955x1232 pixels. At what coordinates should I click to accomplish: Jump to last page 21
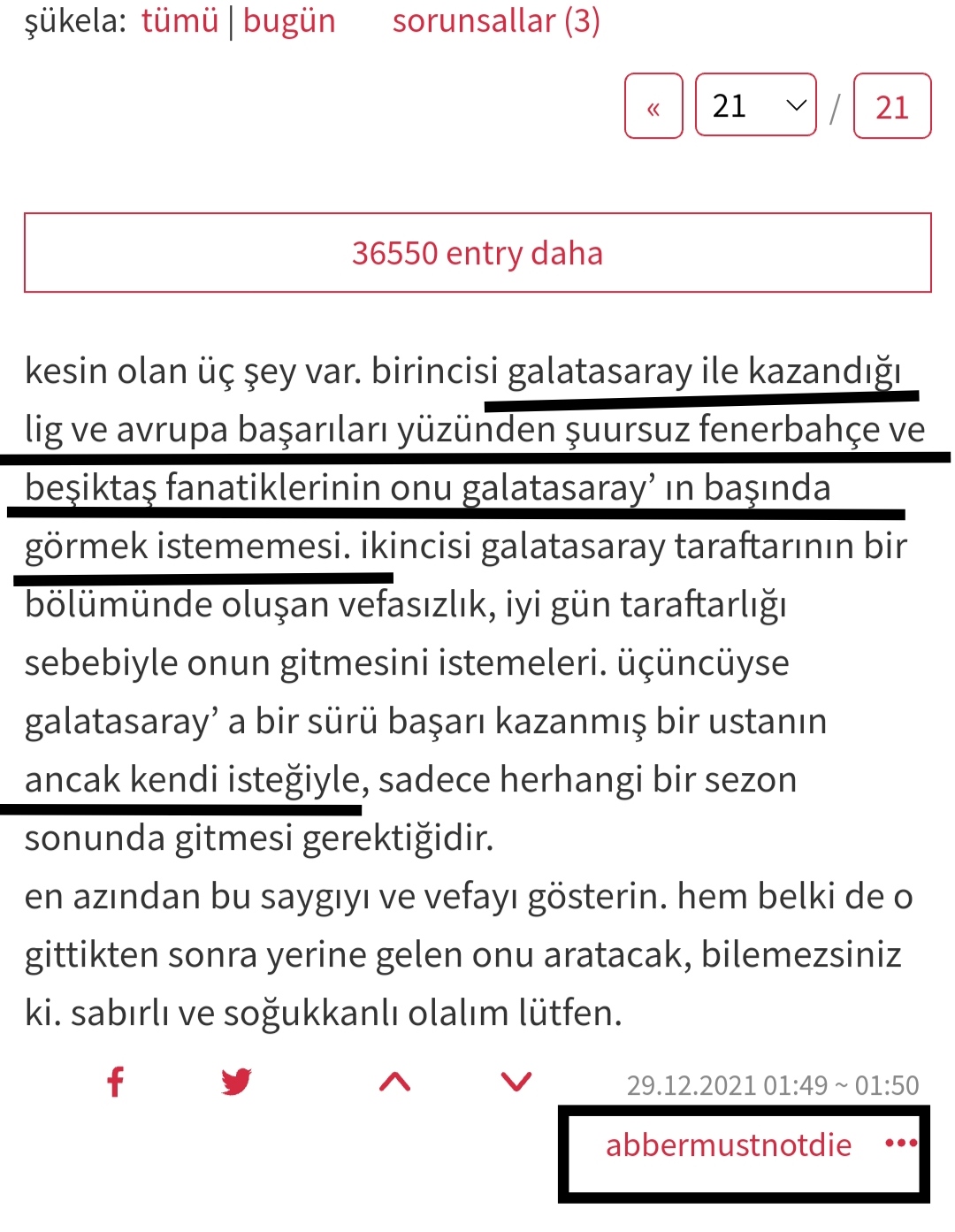[x=891, y=106]
